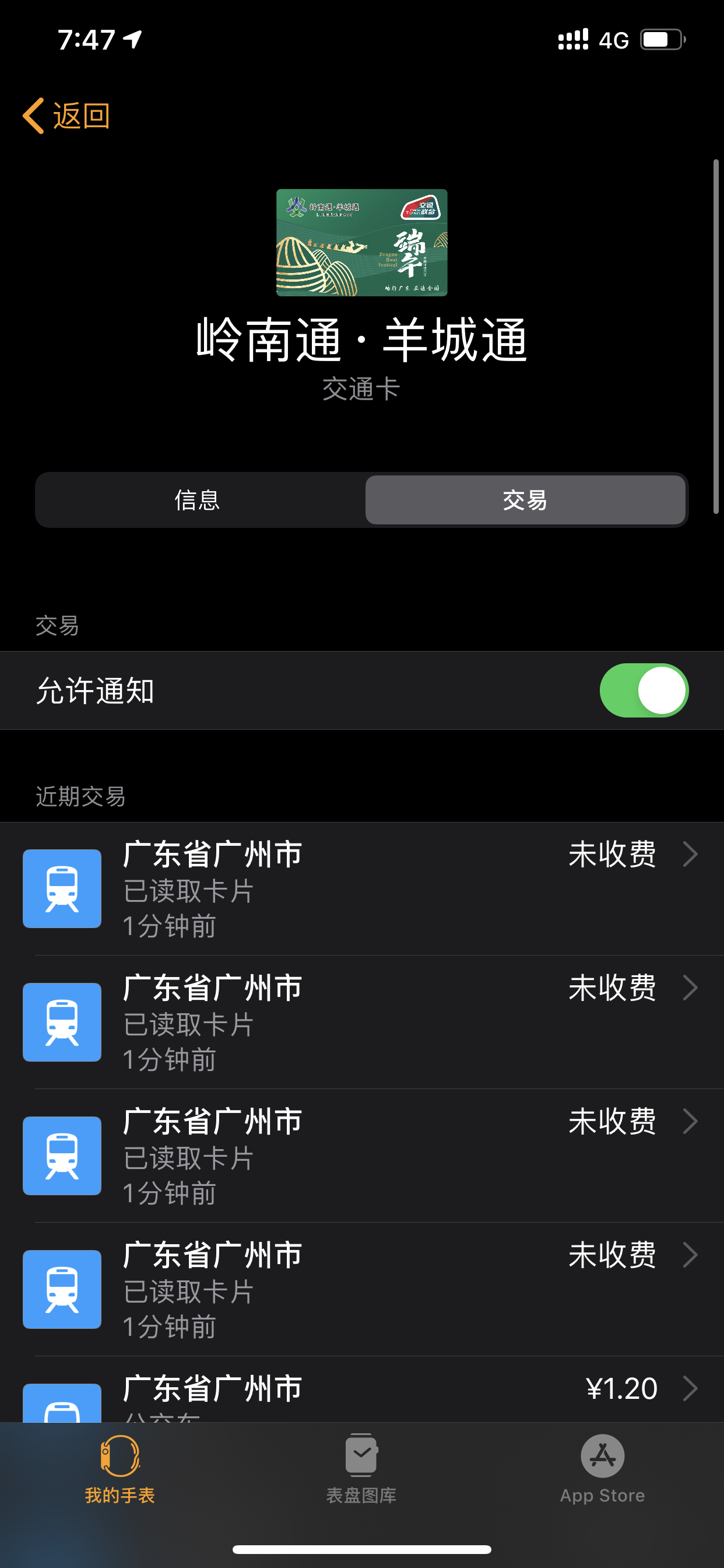This screenshot has width=724, height=1568.
Task: Switch to the 表盘图库 tab
Action: [361, 1468]
